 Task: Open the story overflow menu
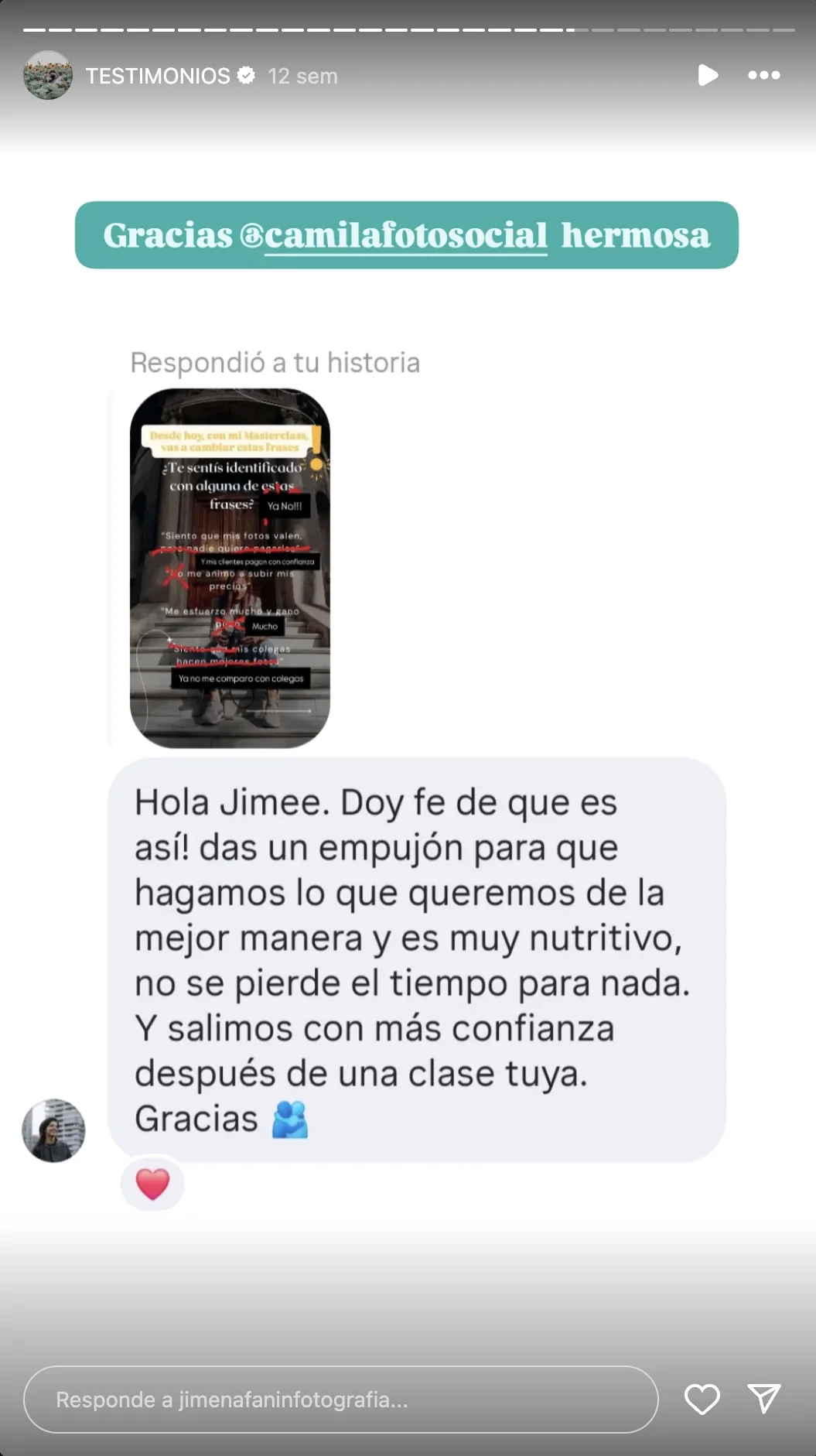coord(763,75)
